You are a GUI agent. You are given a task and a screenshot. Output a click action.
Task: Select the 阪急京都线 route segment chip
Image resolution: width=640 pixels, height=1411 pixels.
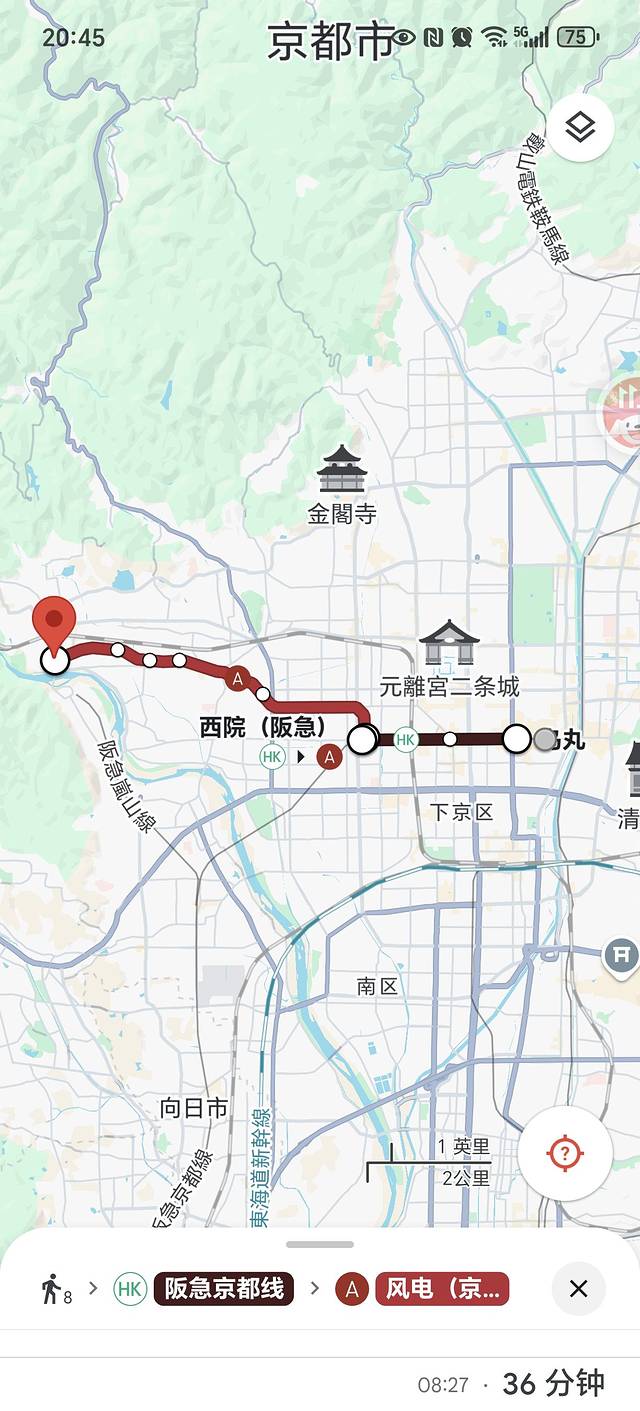(224, 1289)
